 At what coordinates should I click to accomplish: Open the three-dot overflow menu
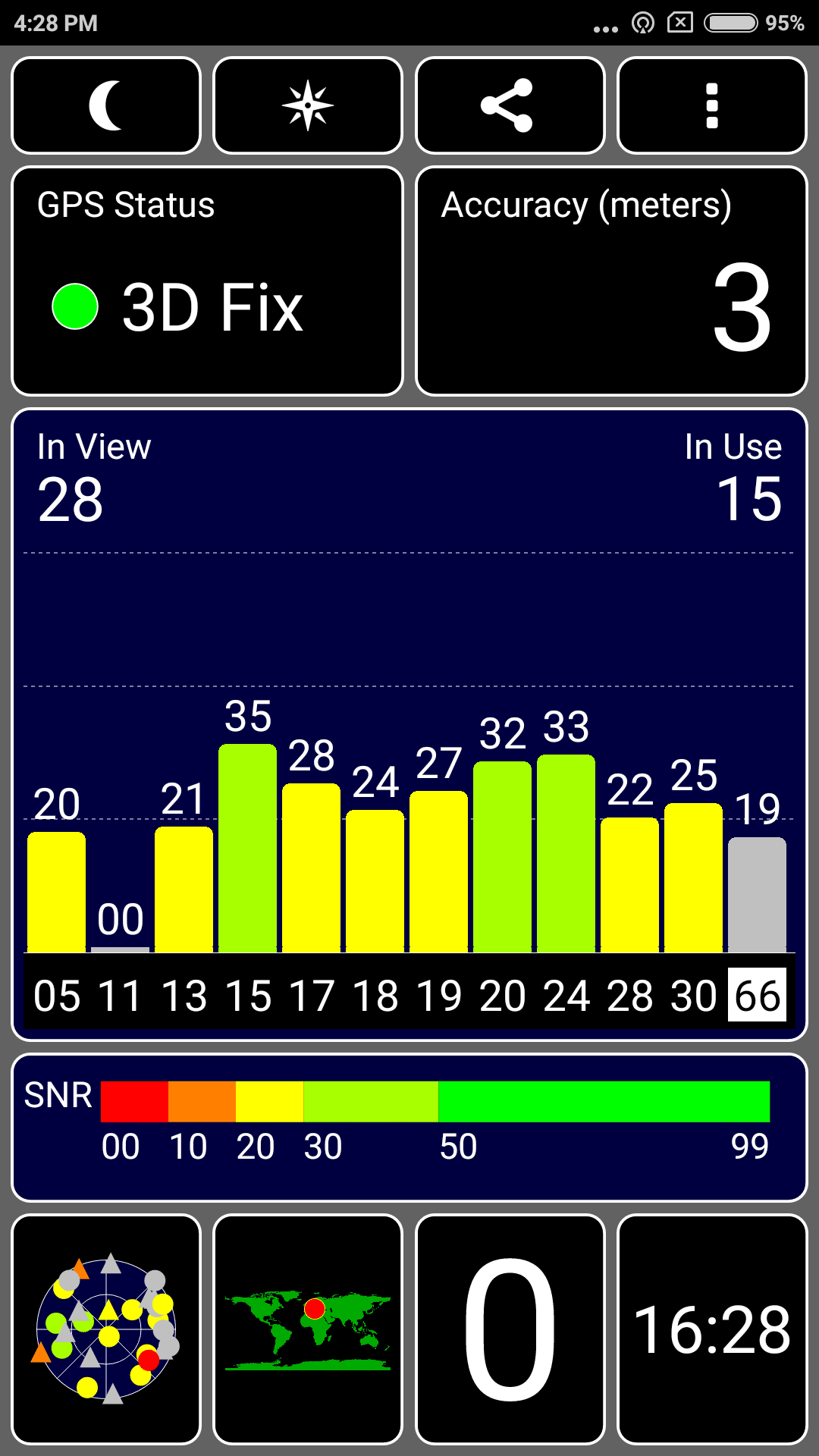pyautogui.click(x=712, y=105)
